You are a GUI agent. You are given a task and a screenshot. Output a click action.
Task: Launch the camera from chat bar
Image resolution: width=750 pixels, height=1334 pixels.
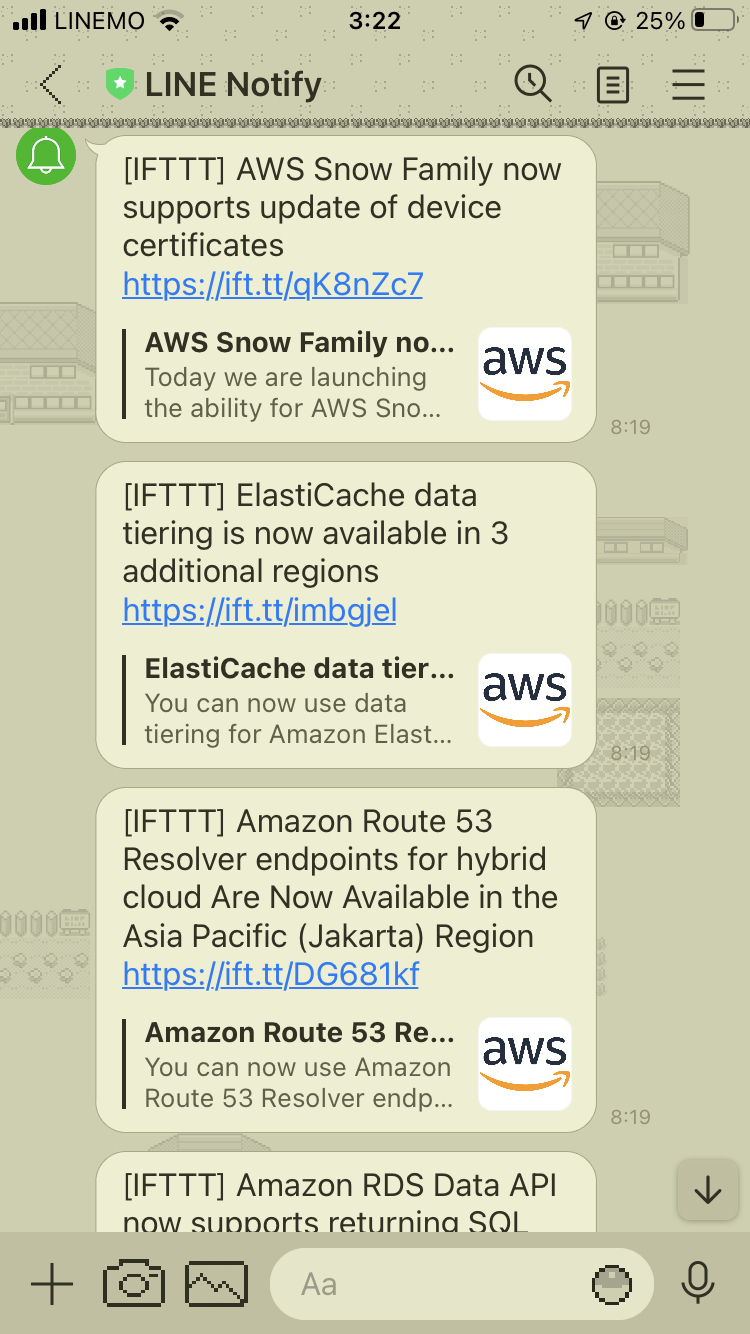[x=134, y=1284]
